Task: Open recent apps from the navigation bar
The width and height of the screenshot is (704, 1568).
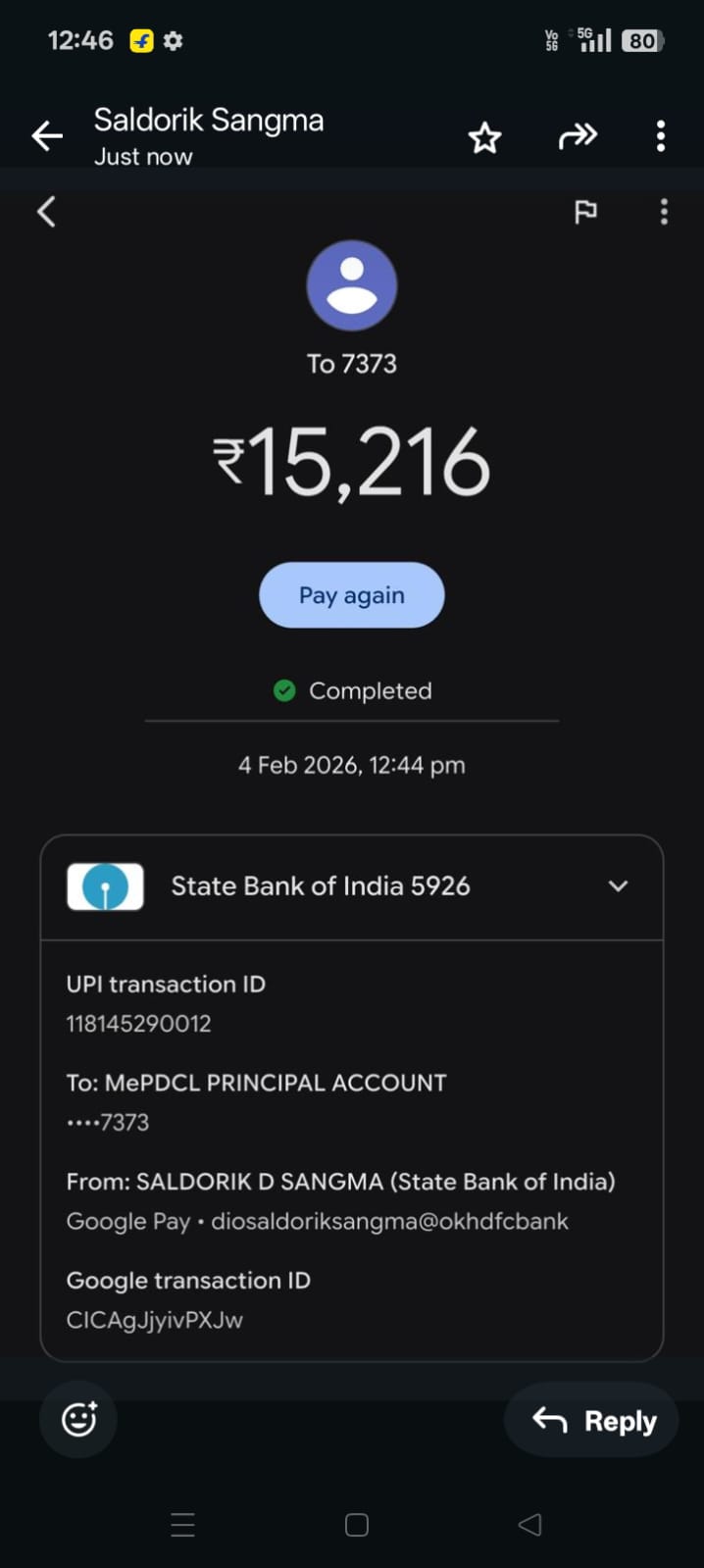Action: 183,1525
